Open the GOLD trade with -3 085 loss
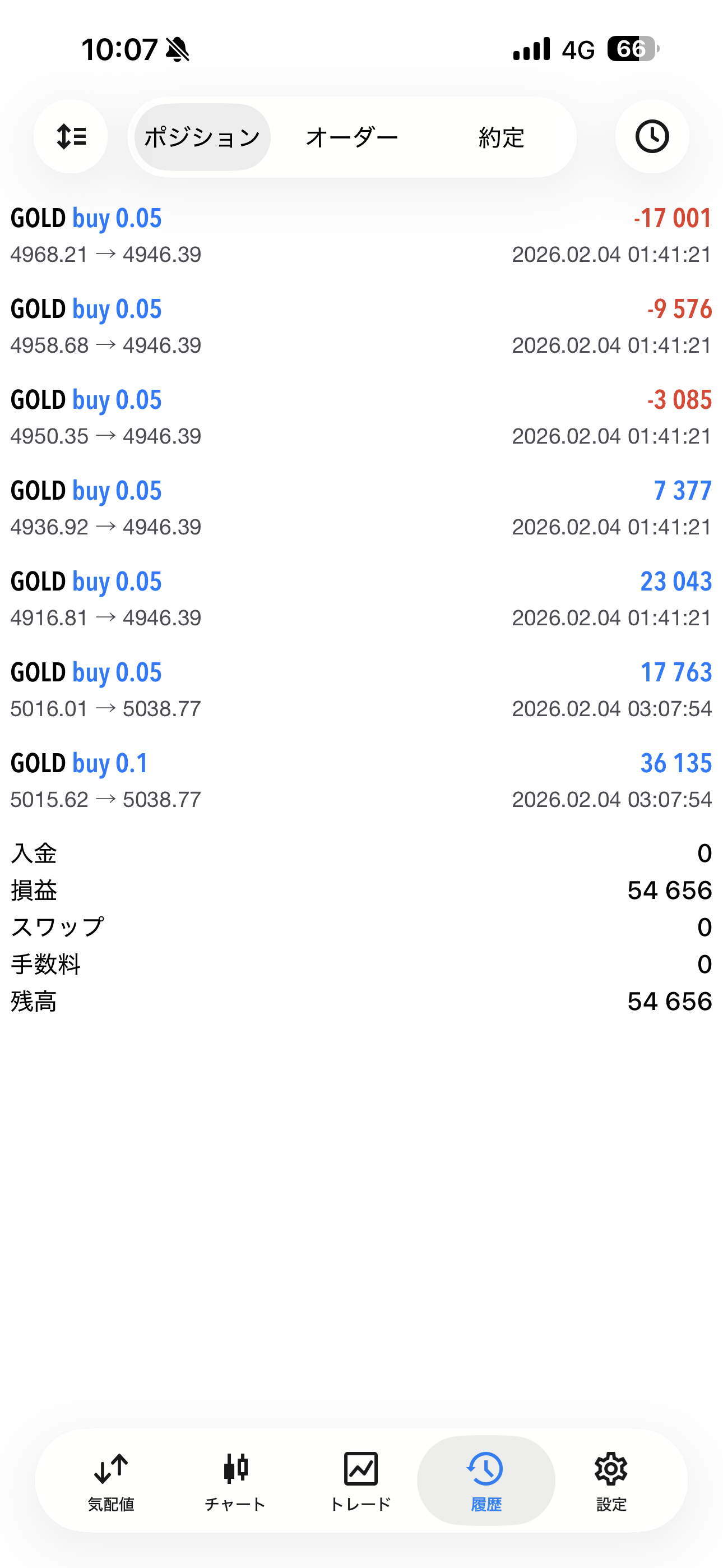The width and height of the screenshot is (723, 1568). [x=361, y=417]
